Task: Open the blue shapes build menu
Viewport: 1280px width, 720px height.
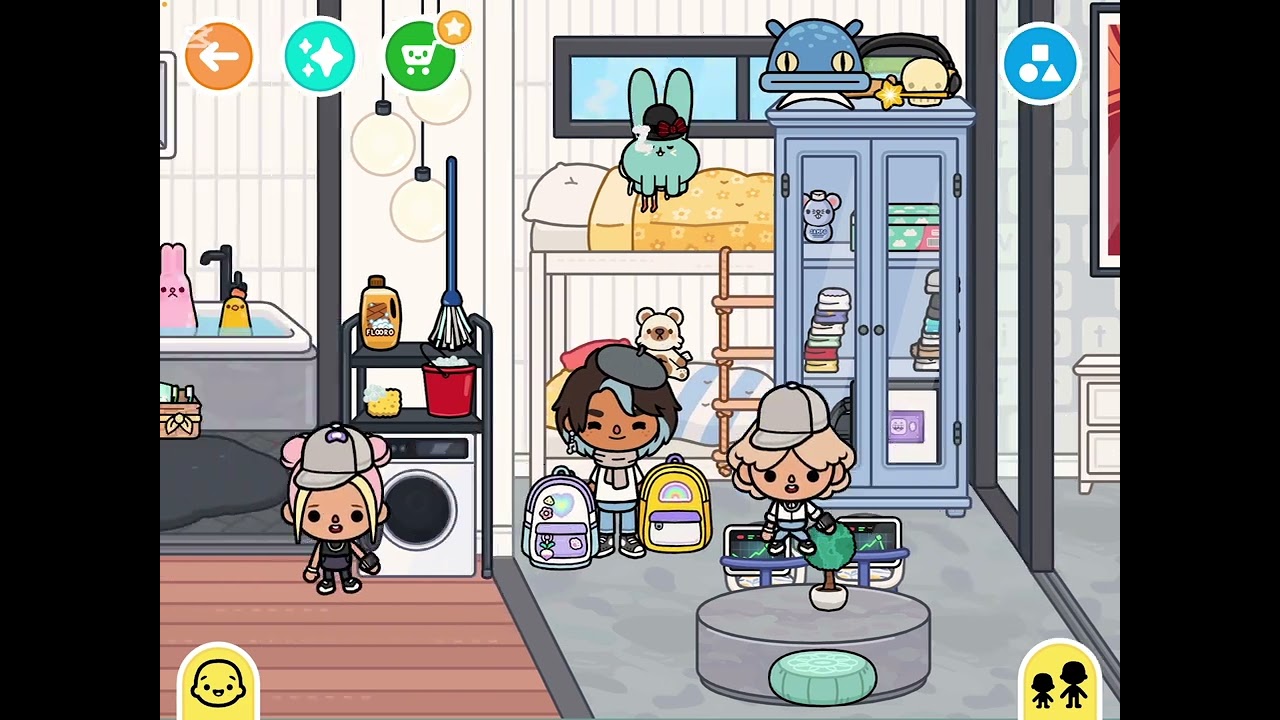Action: point(1040,63)
